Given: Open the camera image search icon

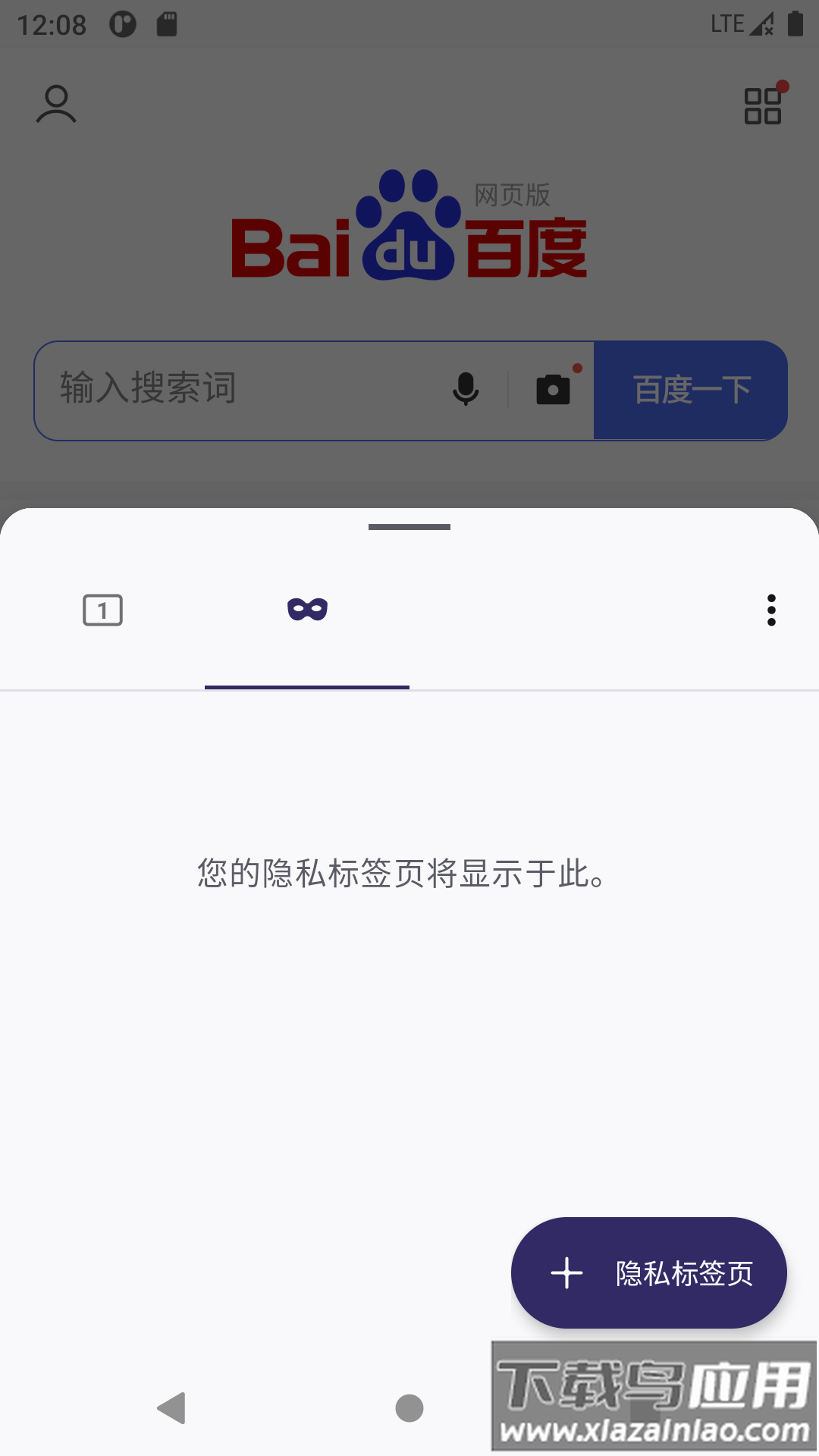Looking at the screenshot, I should click(x=553, y=390).
